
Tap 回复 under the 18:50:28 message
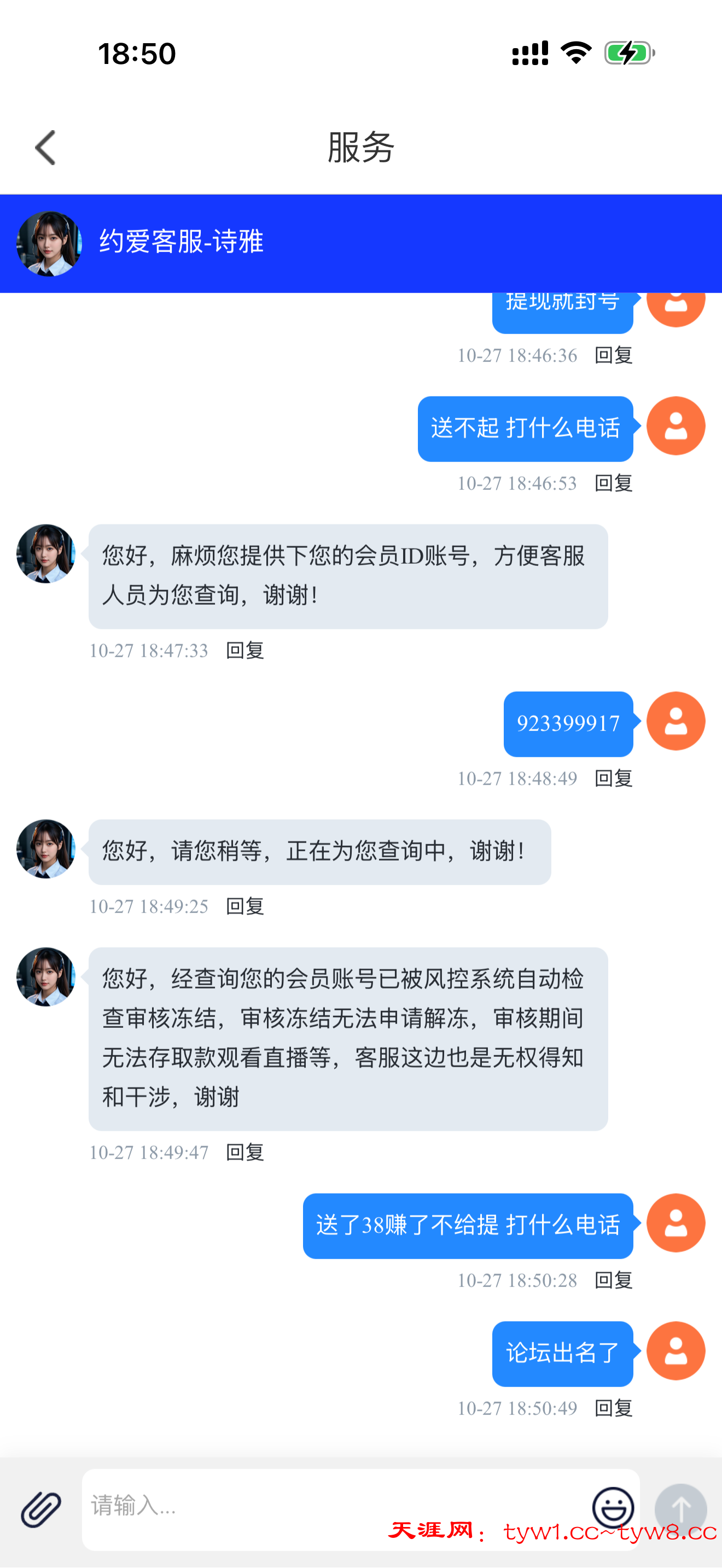pos(613,1280)
